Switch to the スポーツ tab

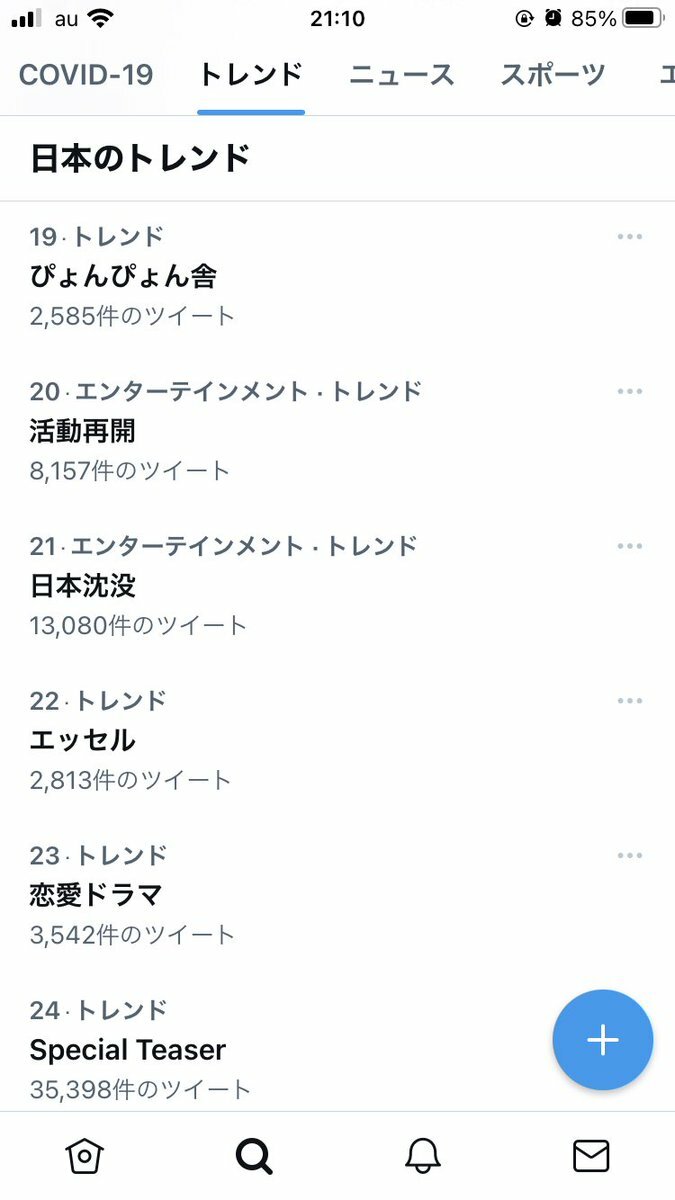coord(553,75)
